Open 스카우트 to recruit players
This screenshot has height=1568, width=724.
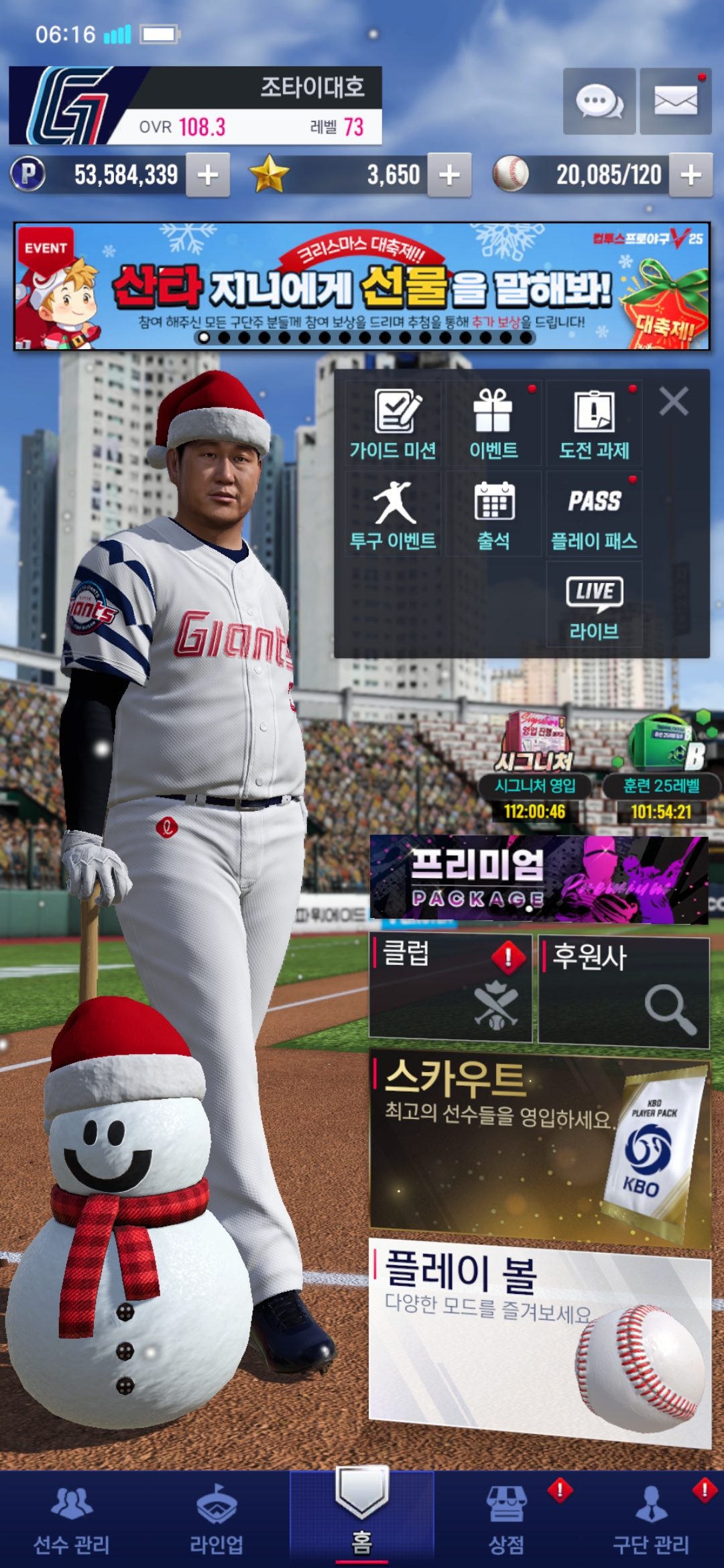pyautogui.click(x=538, y=1147)
